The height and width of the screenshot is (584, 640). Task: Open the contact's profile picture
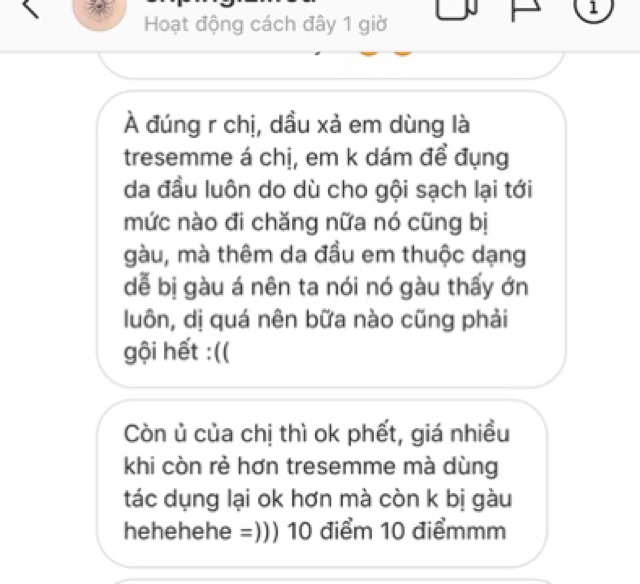(x=99, y=12)
